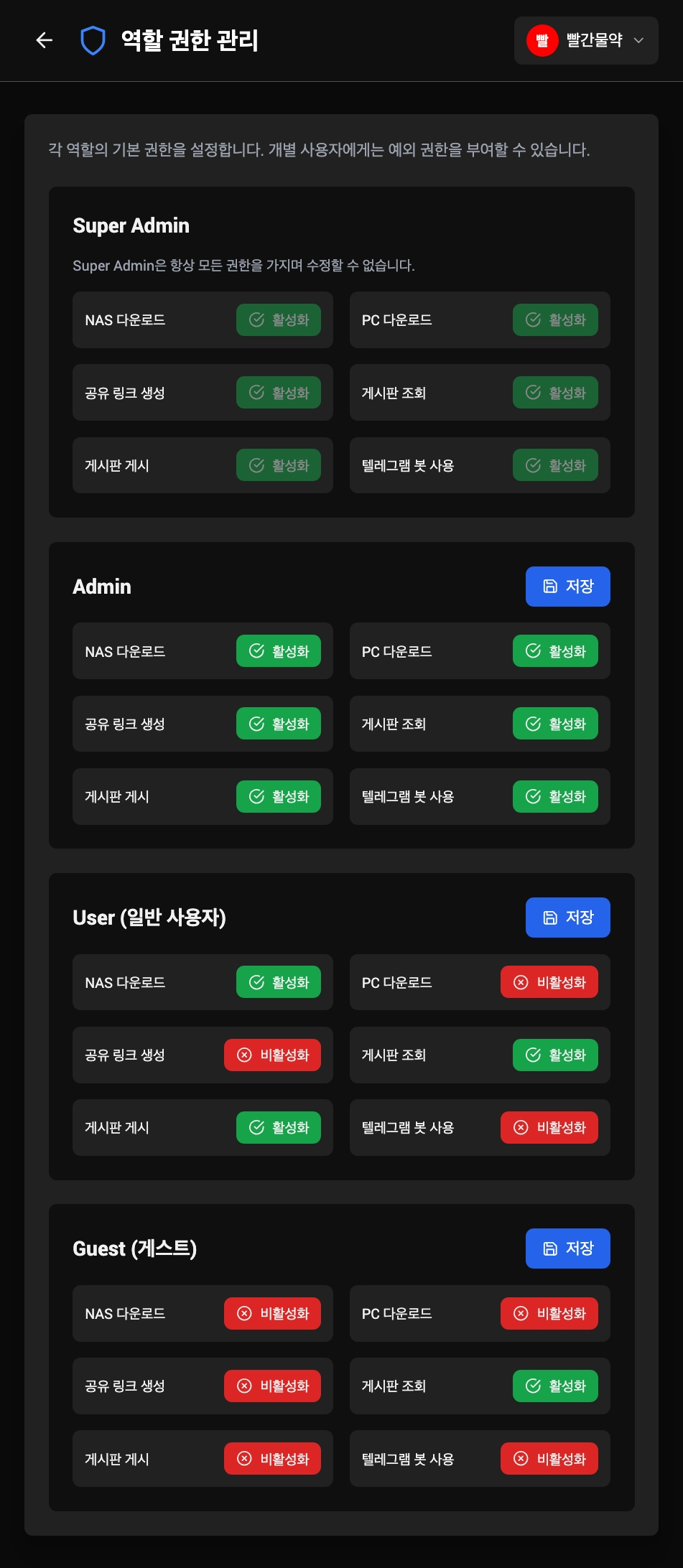683x1568 pixels.
Task: Enable Guest PC 다운로드 permission
Action: [x=549, y=1313]
